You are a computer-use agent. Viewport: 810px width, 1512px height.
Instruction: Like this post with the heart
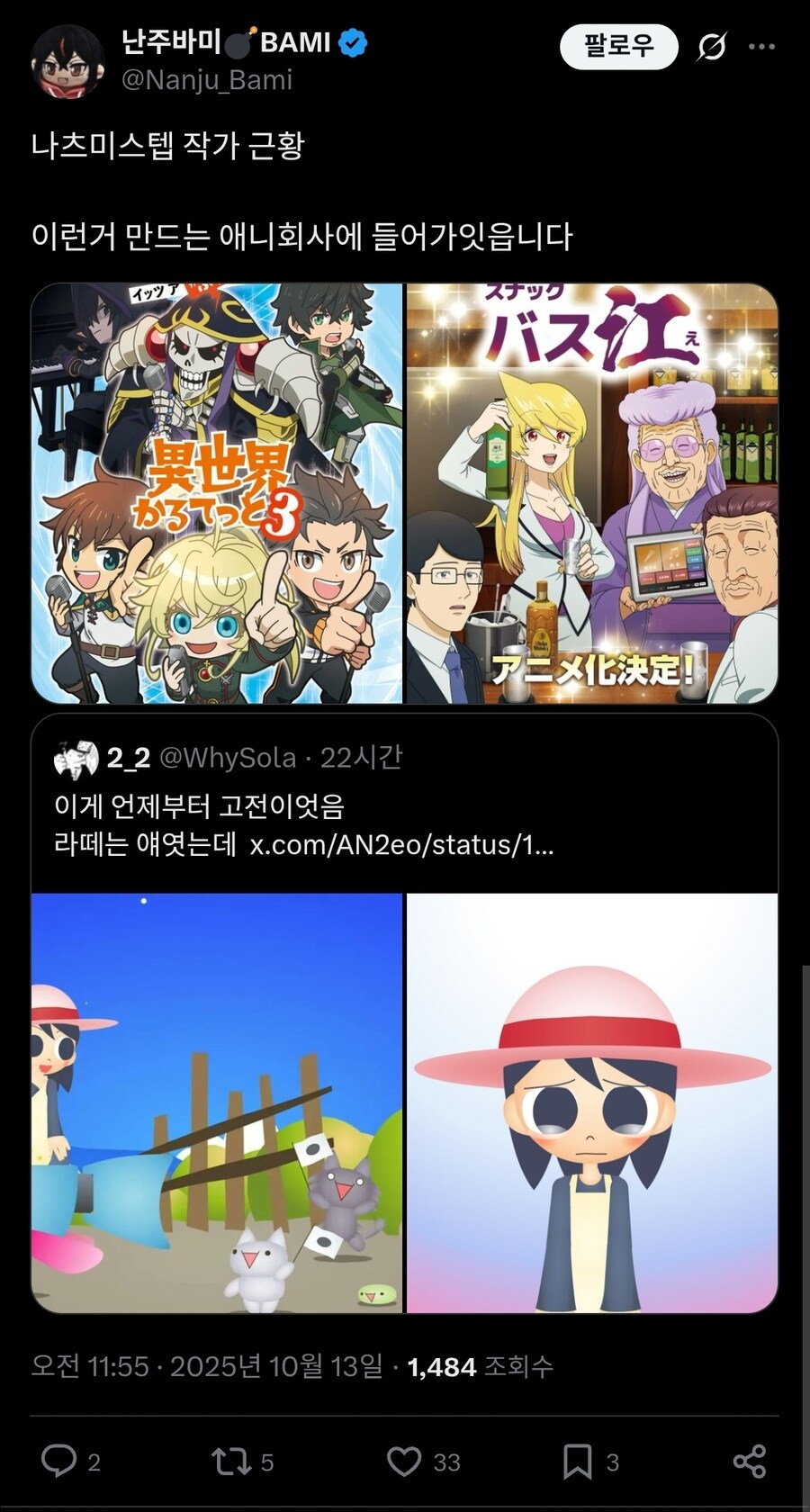click(404, 1461)
